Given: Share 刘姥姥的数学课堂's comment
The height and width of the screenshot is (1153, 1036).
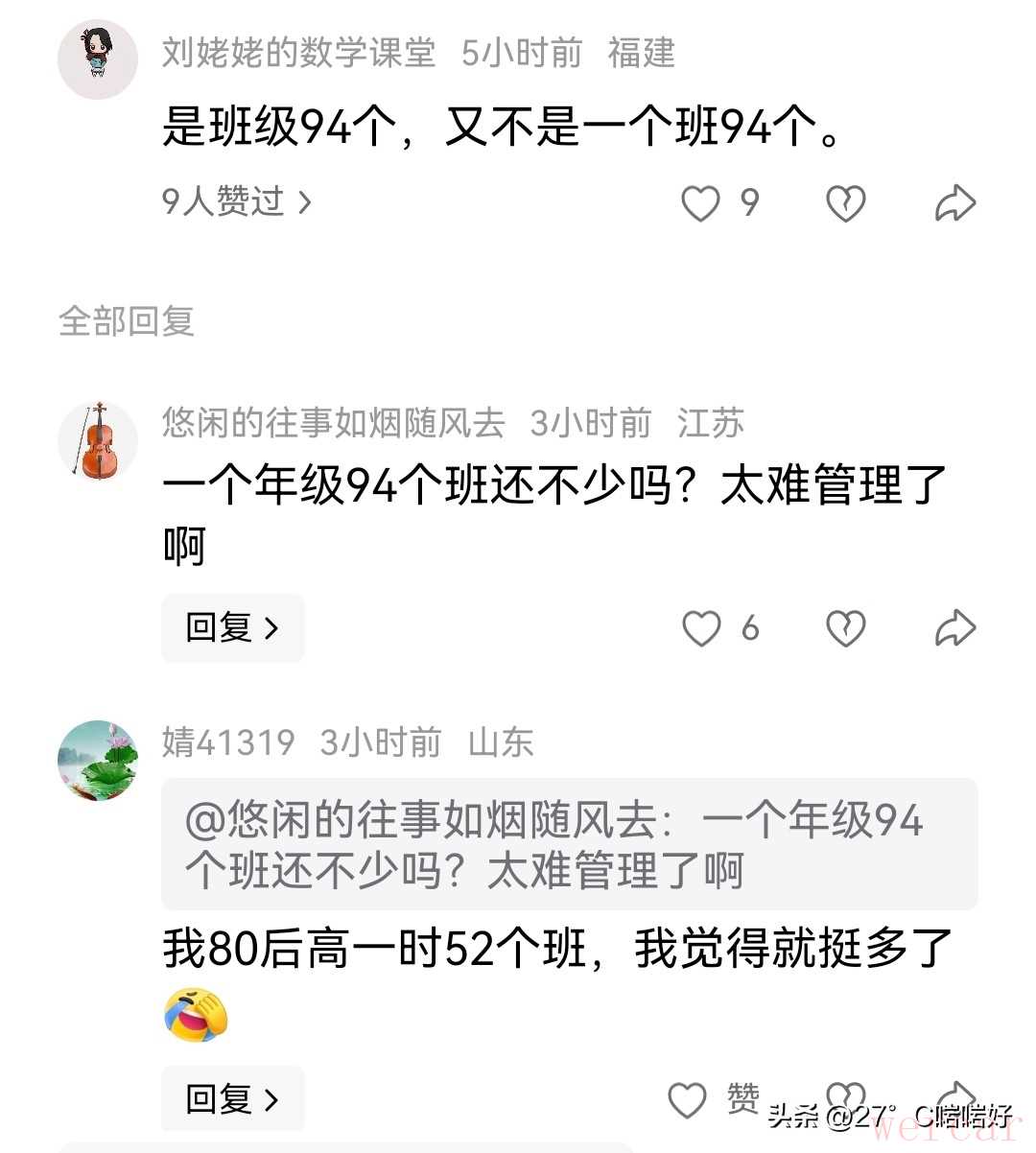Looking at the screenshot, I should [x=955, y=203].
